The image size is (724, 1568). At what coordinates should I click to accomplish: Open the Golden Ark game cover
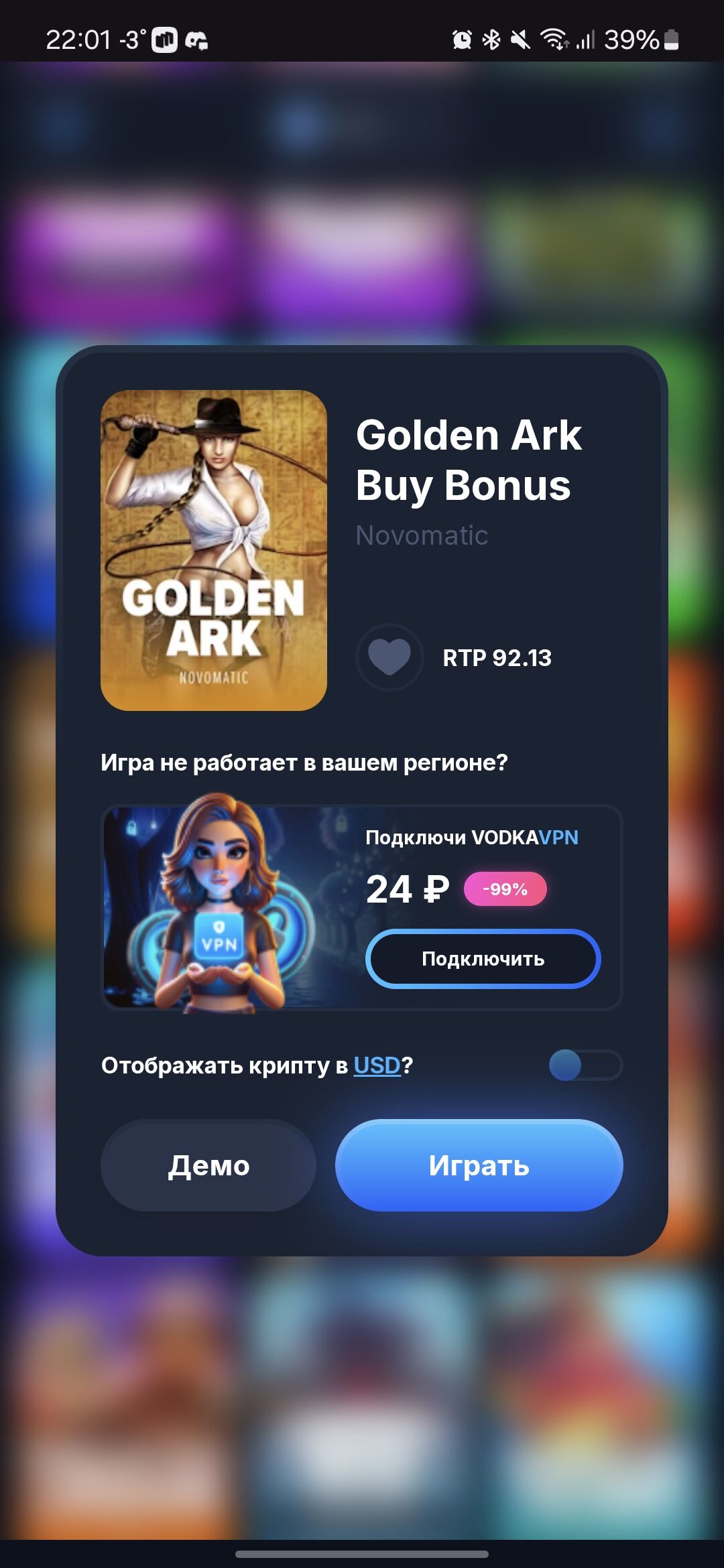214,550
